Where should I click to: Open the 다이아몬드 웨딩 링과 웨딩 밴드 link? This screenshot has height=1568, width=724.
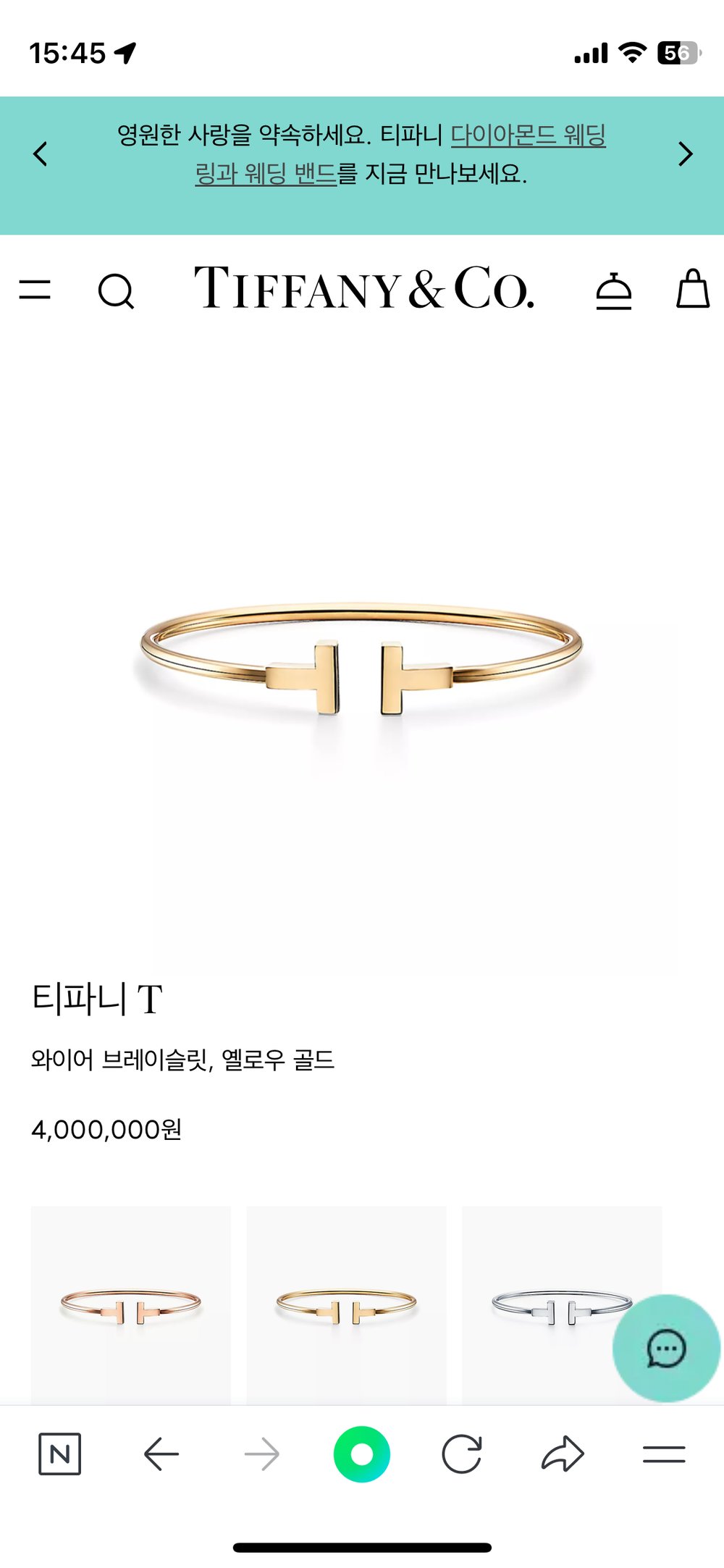pos(527,135)
